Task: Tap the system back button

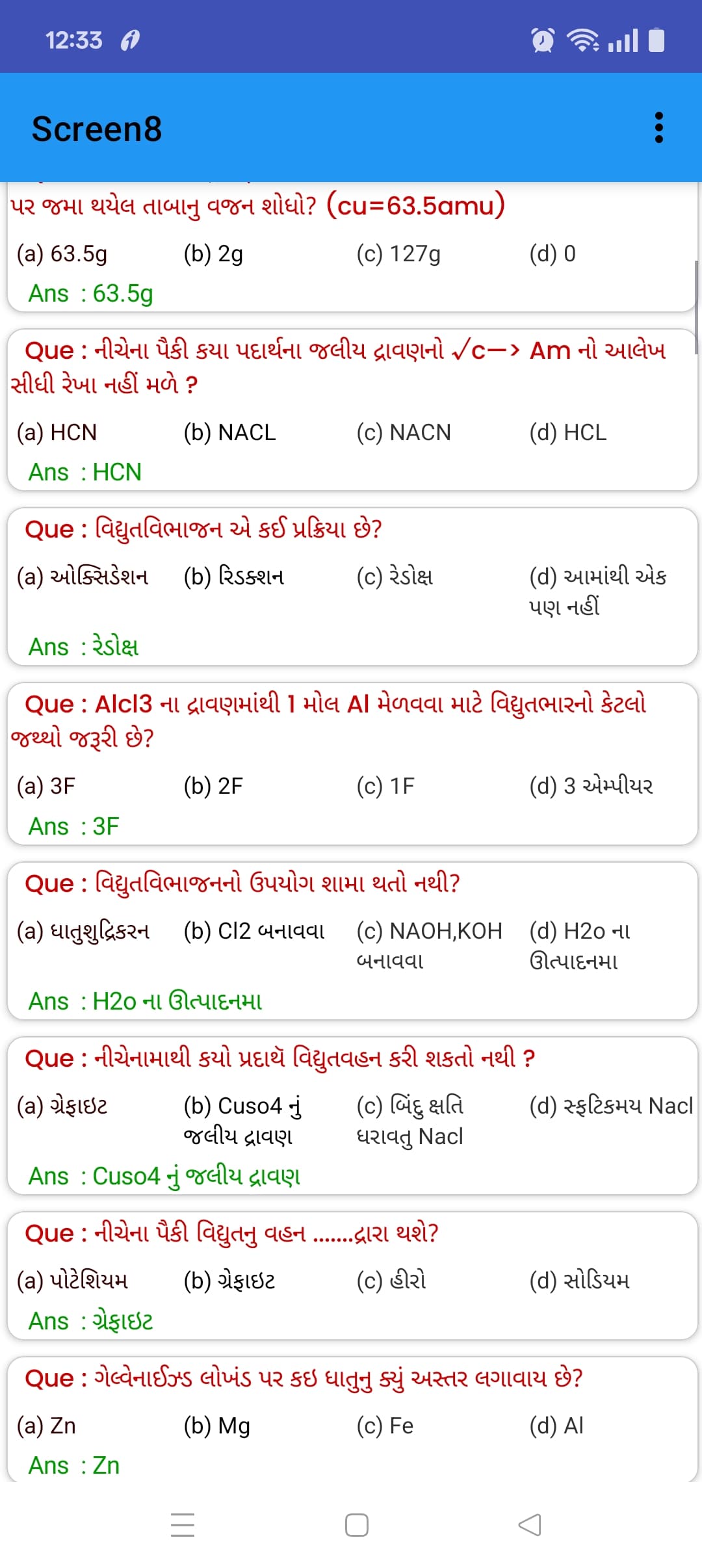Action: [530, 1524]
